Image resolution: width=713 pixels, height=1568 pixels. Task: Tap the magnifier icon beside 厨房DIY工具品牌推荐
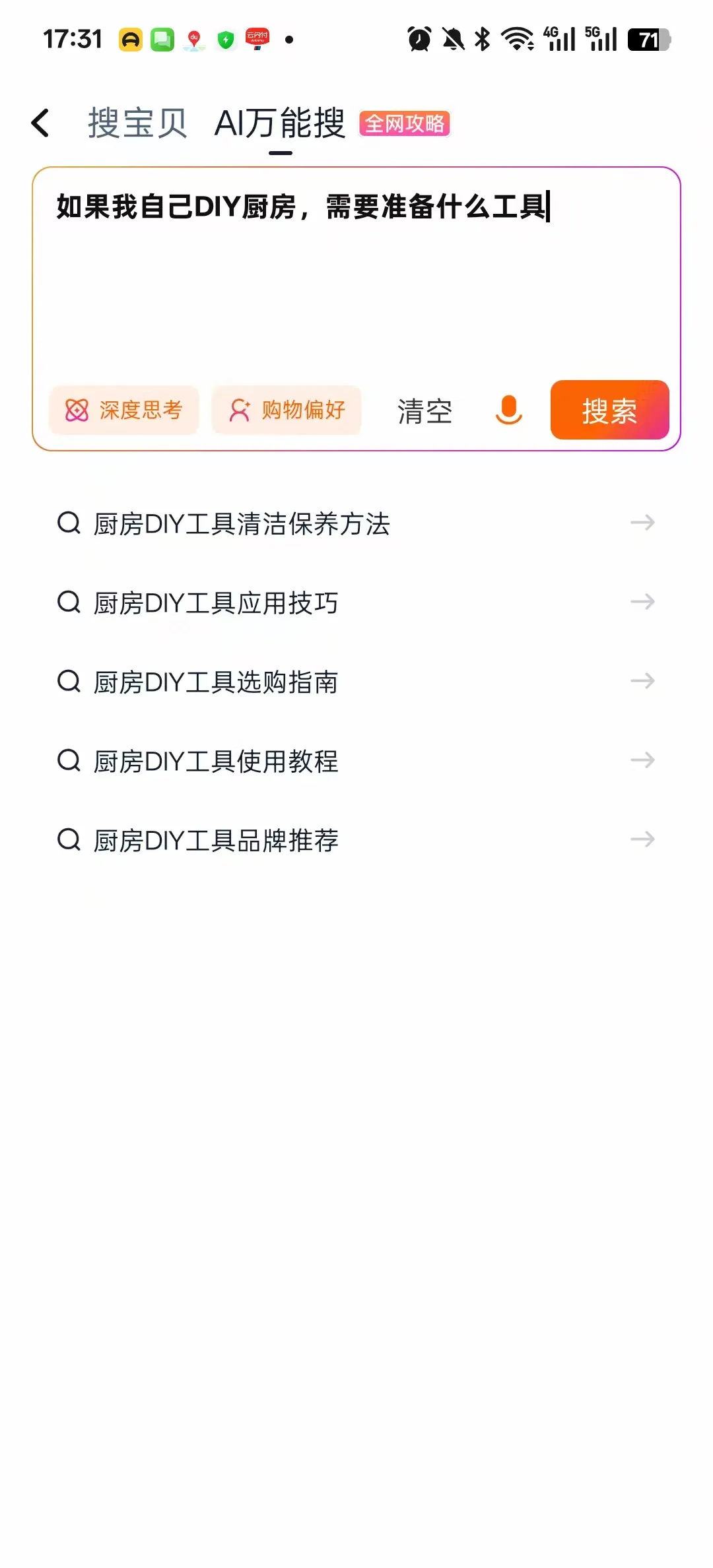(x=68, y=840)
